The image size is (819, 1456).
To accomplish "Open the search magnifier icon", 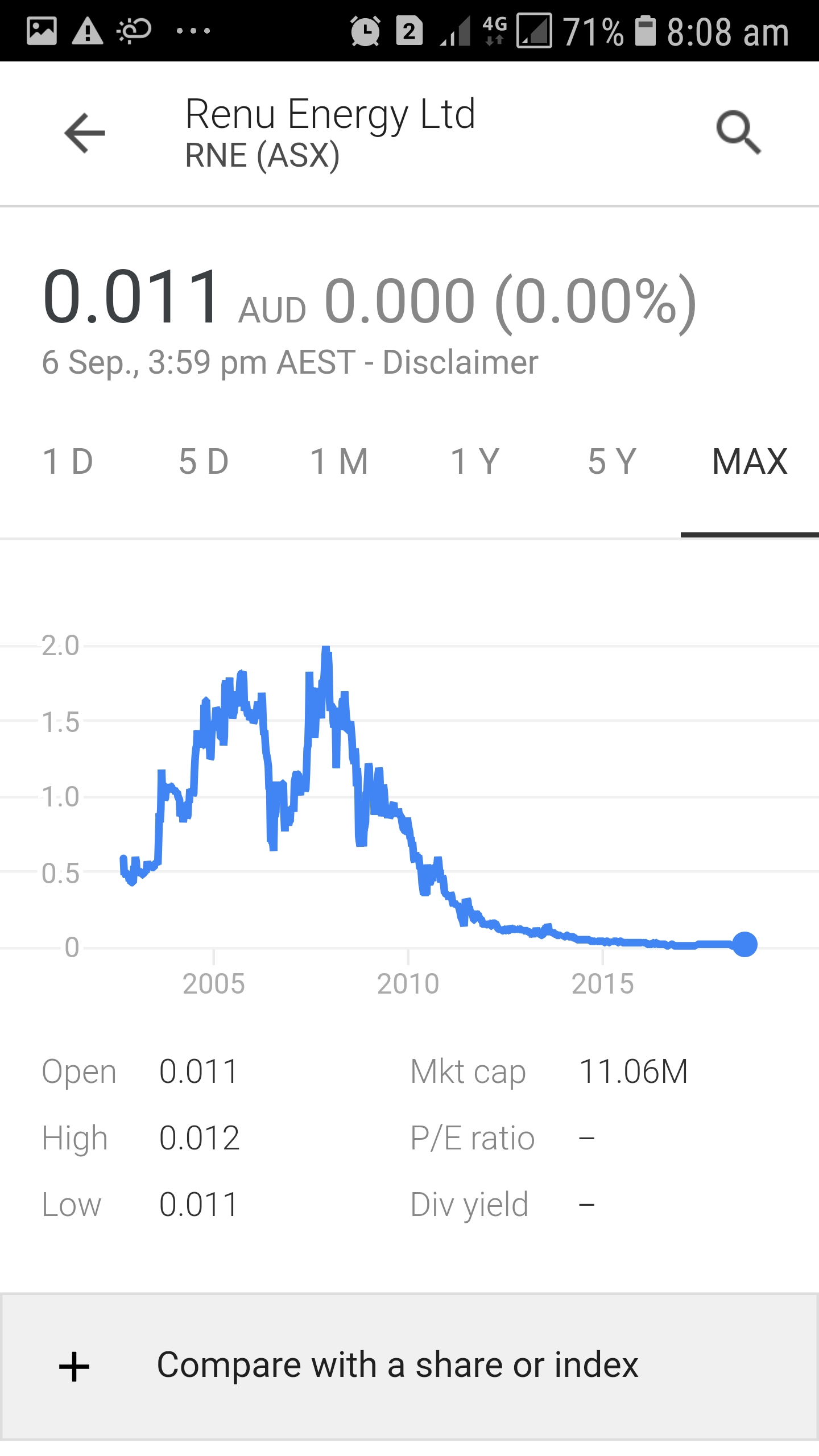I will 738,133.
